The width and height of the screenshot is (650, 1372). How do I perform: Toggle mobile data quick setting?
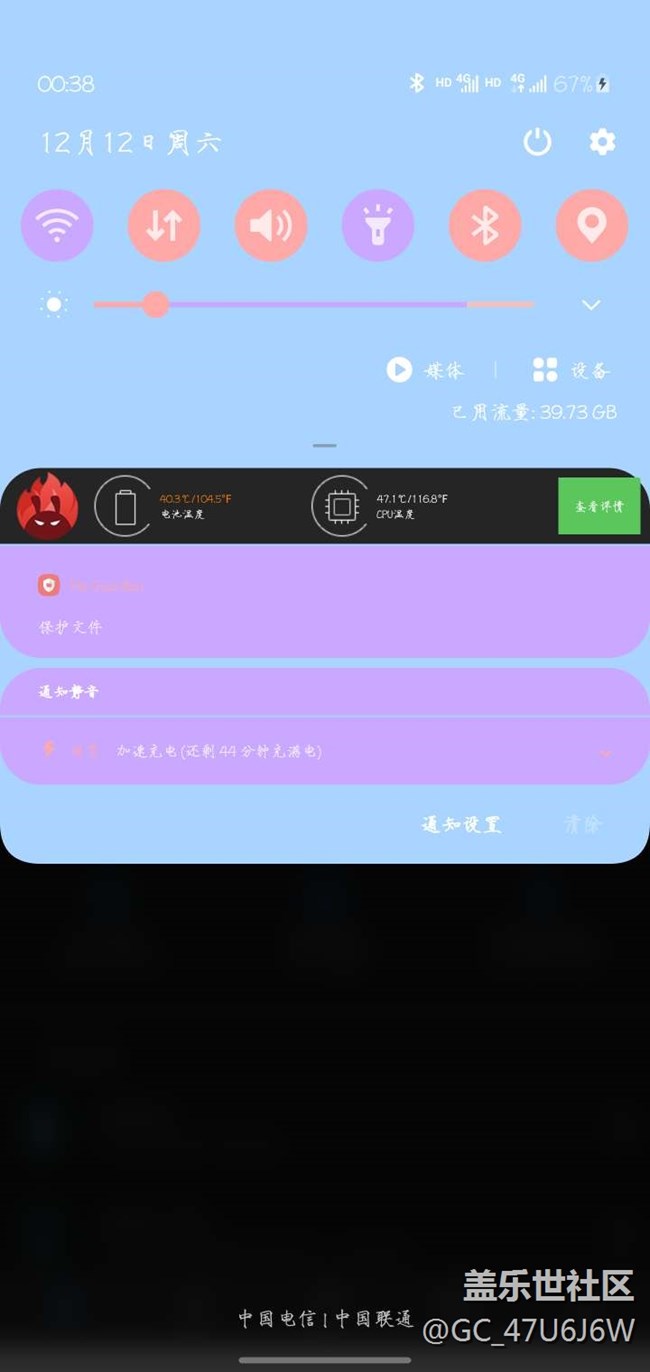(164, 226)
